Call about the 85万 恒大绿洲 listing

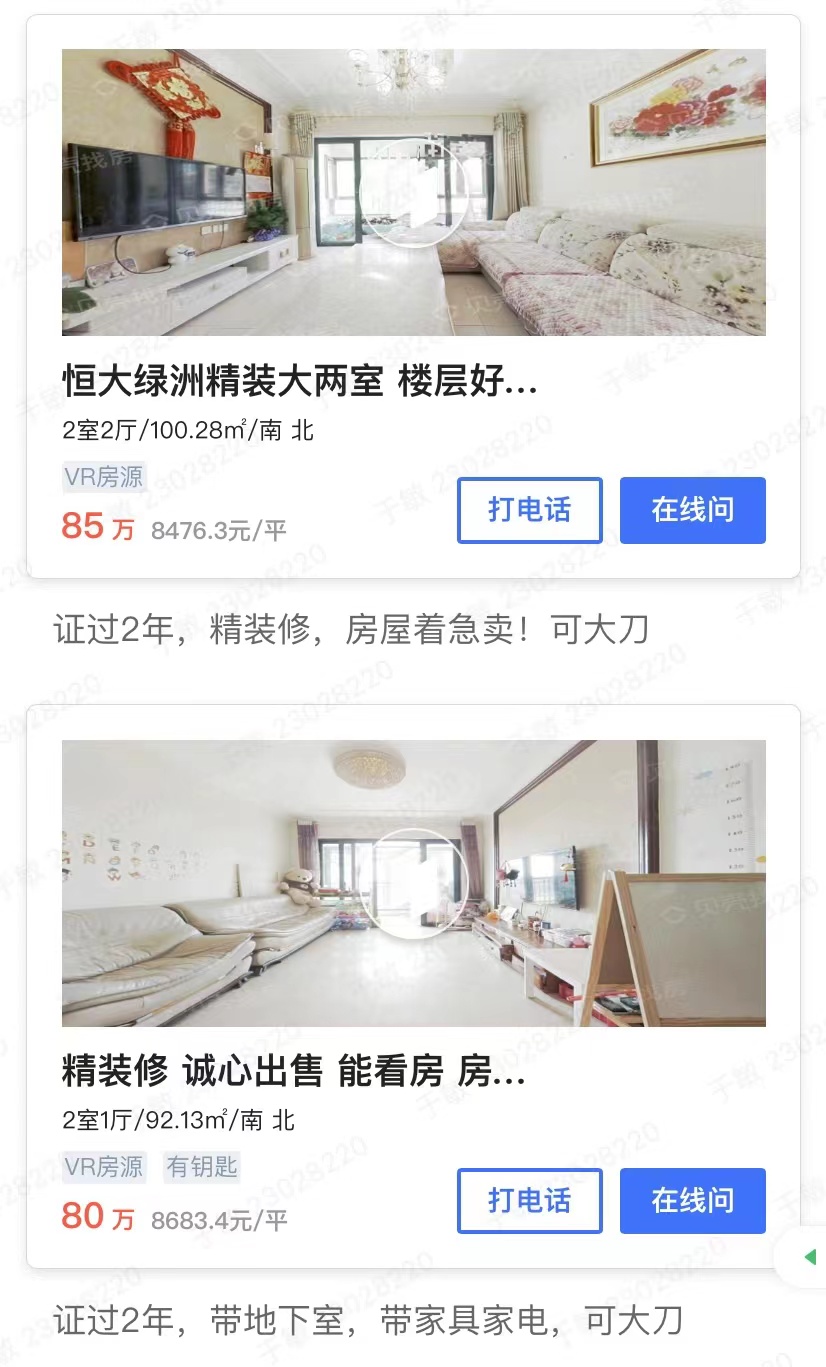tap(530, 510)
